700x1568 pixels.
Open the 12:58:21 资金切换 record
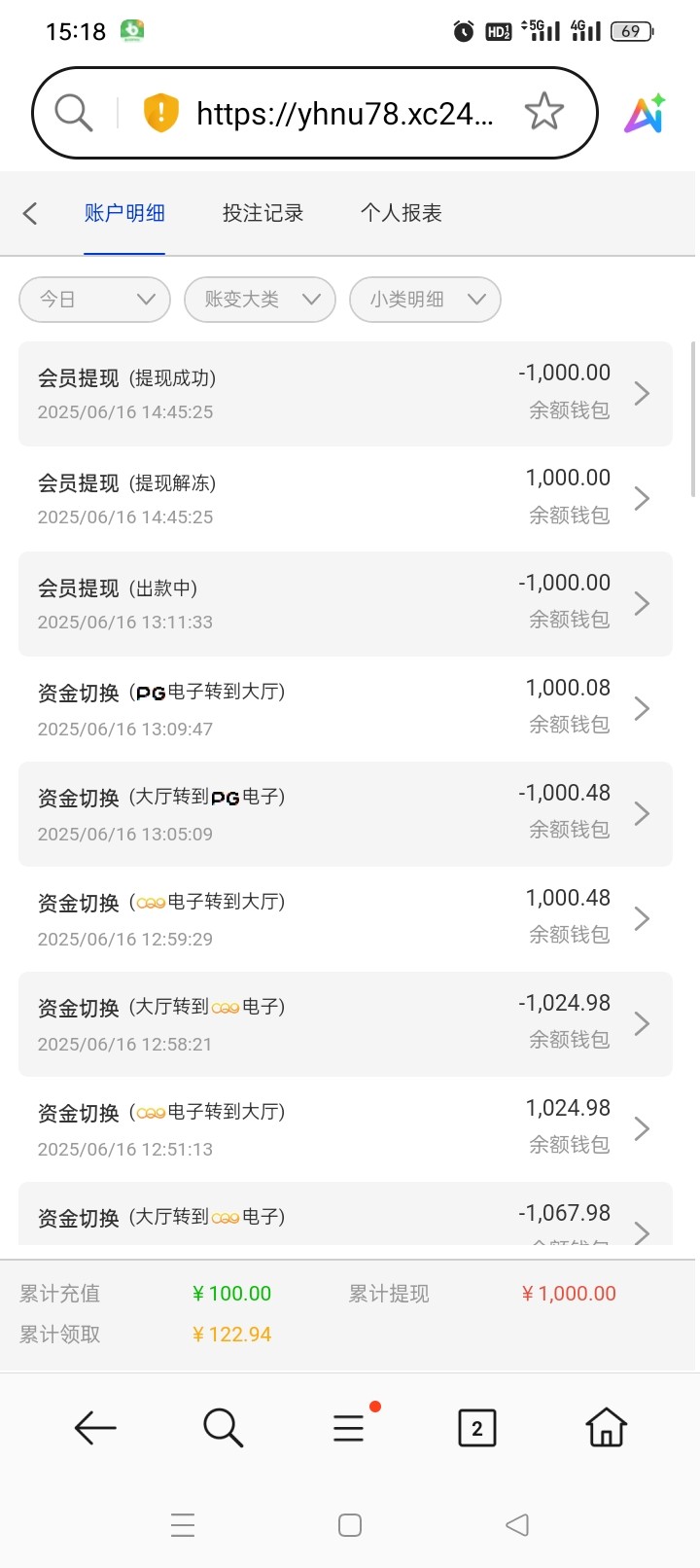345,1024
